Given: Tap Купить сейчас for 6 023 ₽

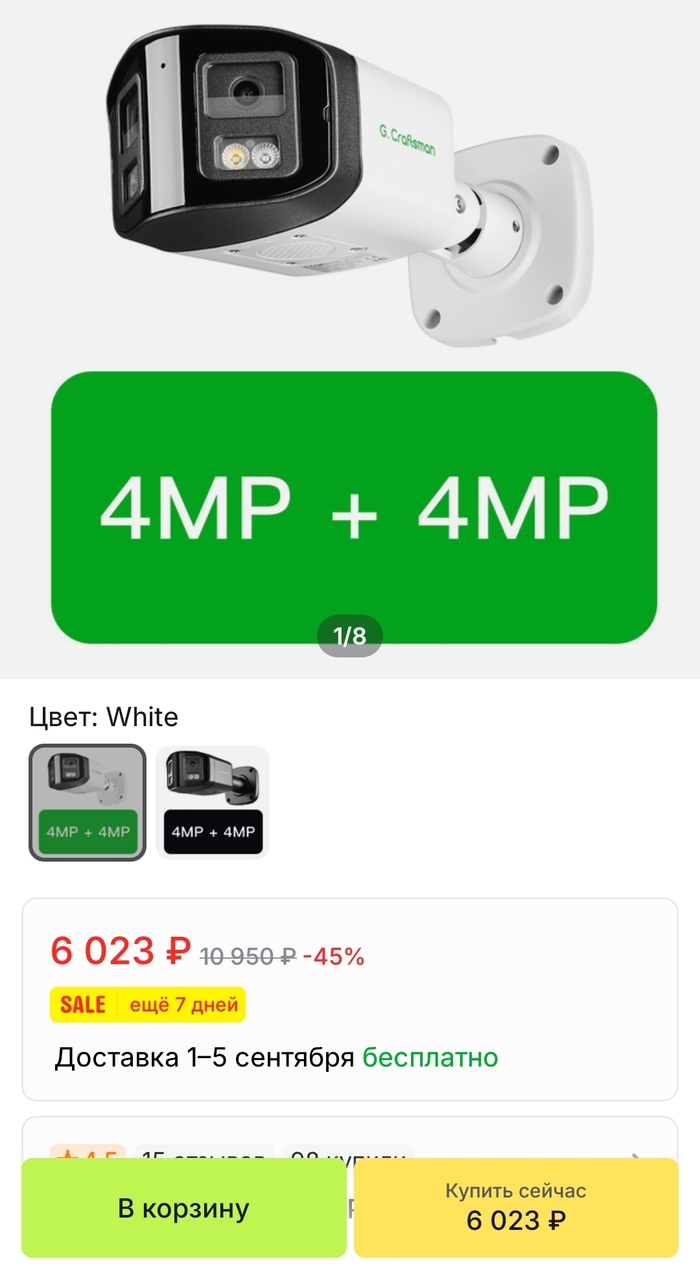Looking at the screenshot, I should coord(516,1206).
